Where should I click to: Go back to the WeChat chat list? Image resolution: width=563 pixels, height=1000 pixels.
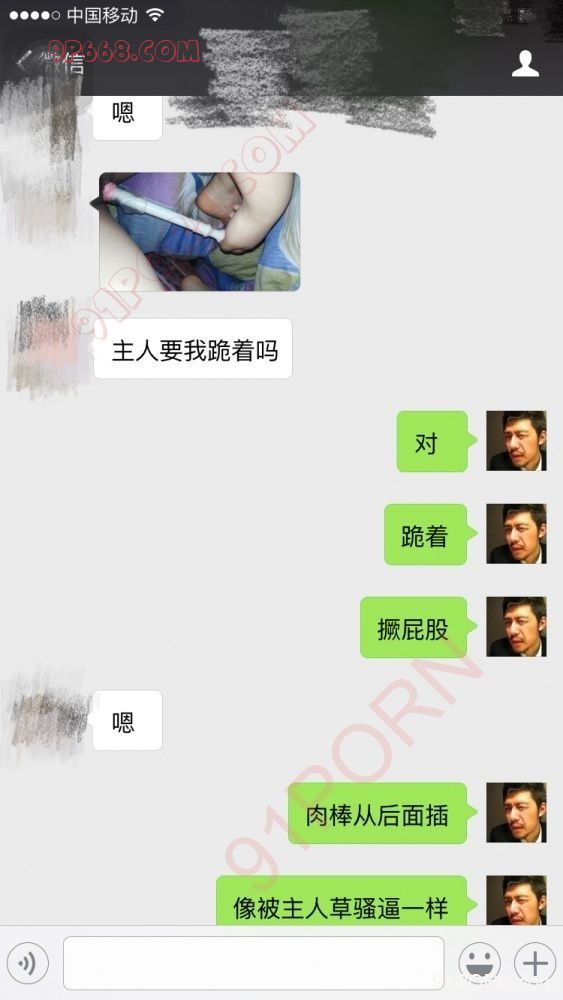tap(50, 62)
